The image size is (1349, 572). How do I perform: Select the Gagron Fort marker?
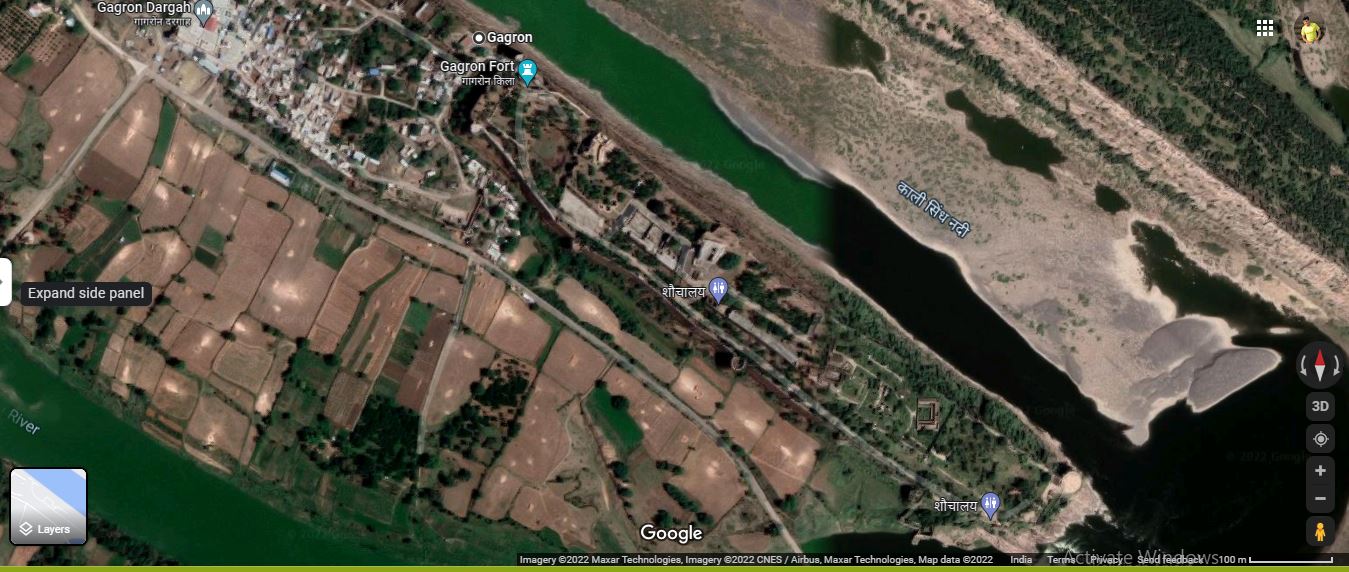click(x=529, y=70)
